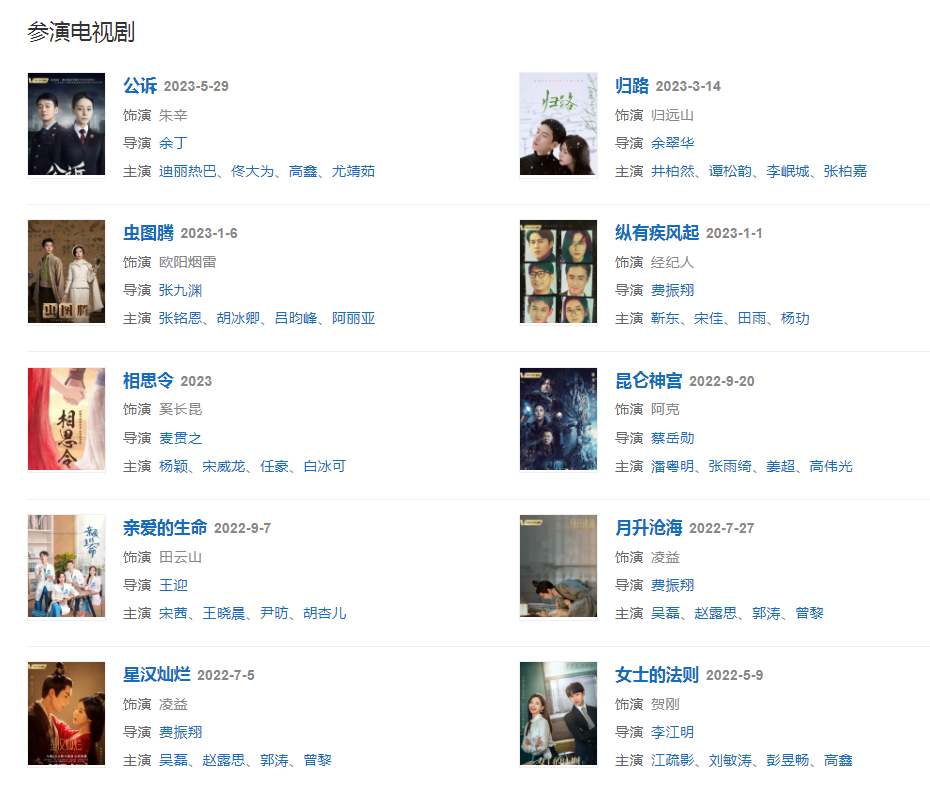The image size is (930, 787).
Task: View 江疏影's page from 女士的法则
Action: 672,760
